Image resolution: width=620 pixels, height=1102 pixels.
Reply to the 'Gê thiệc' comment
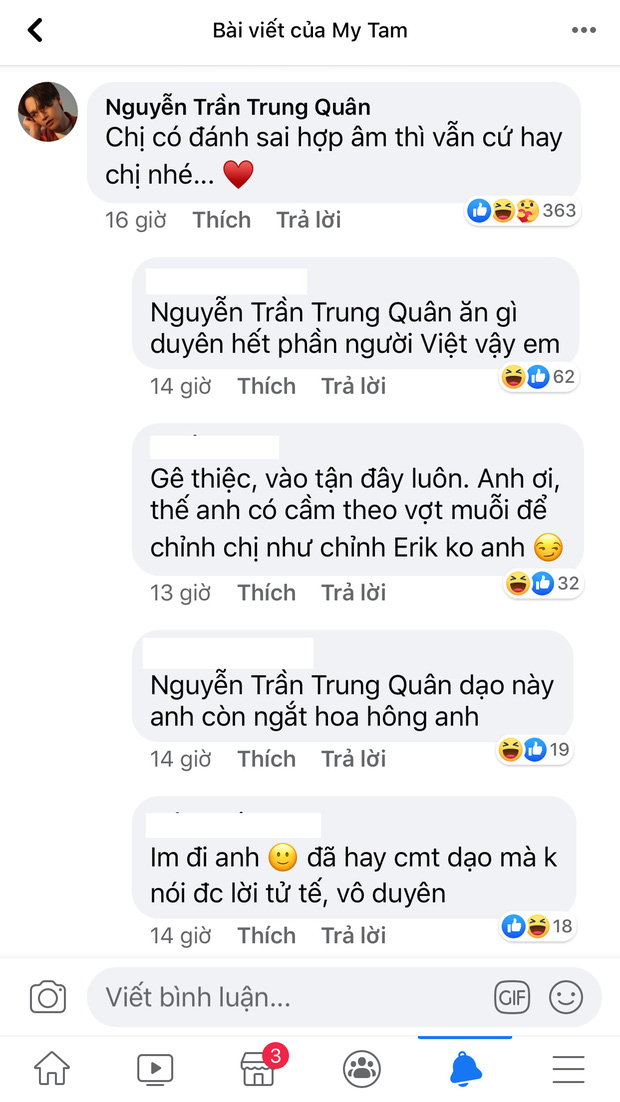click(353, 592)
